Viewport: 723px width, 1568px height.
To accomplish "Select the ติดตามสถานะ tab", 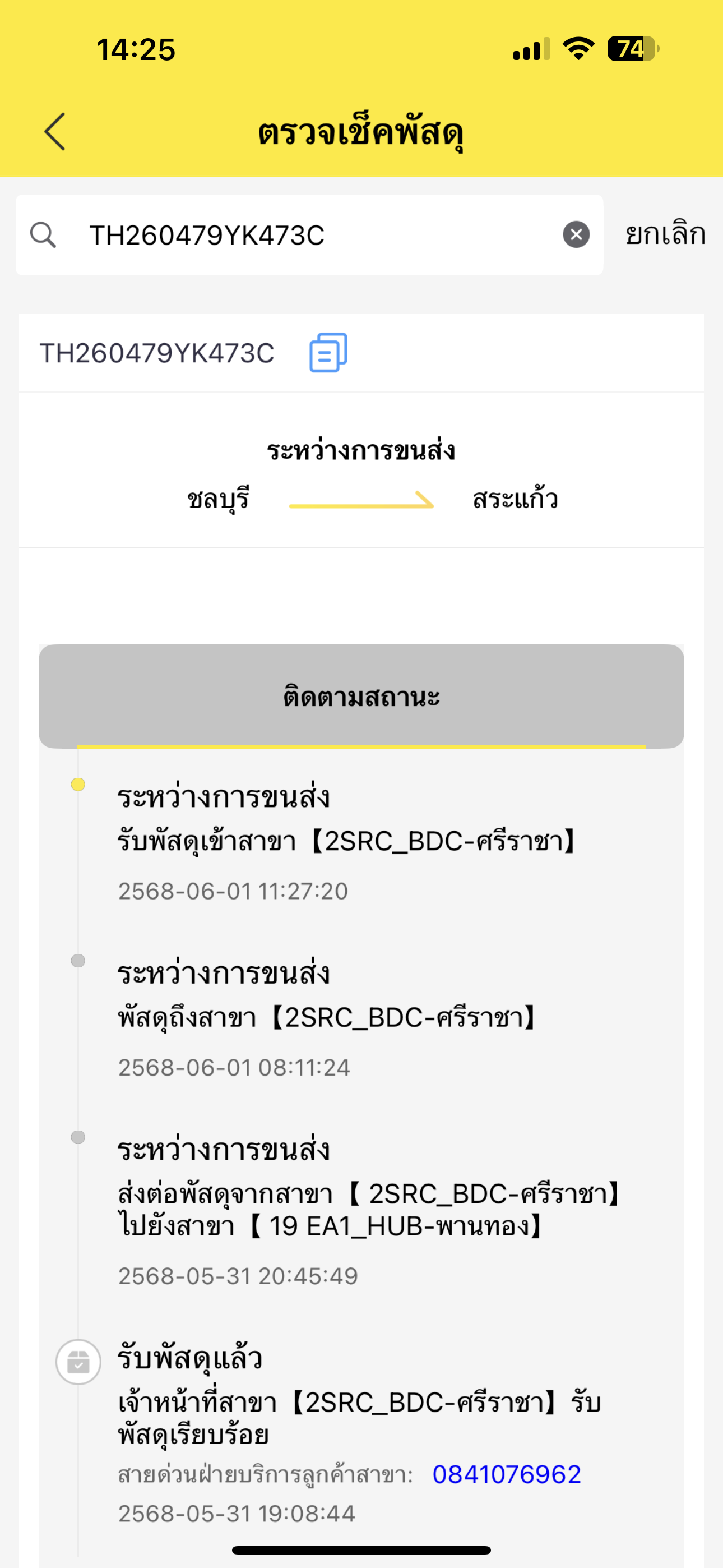I will coord(361,697).
